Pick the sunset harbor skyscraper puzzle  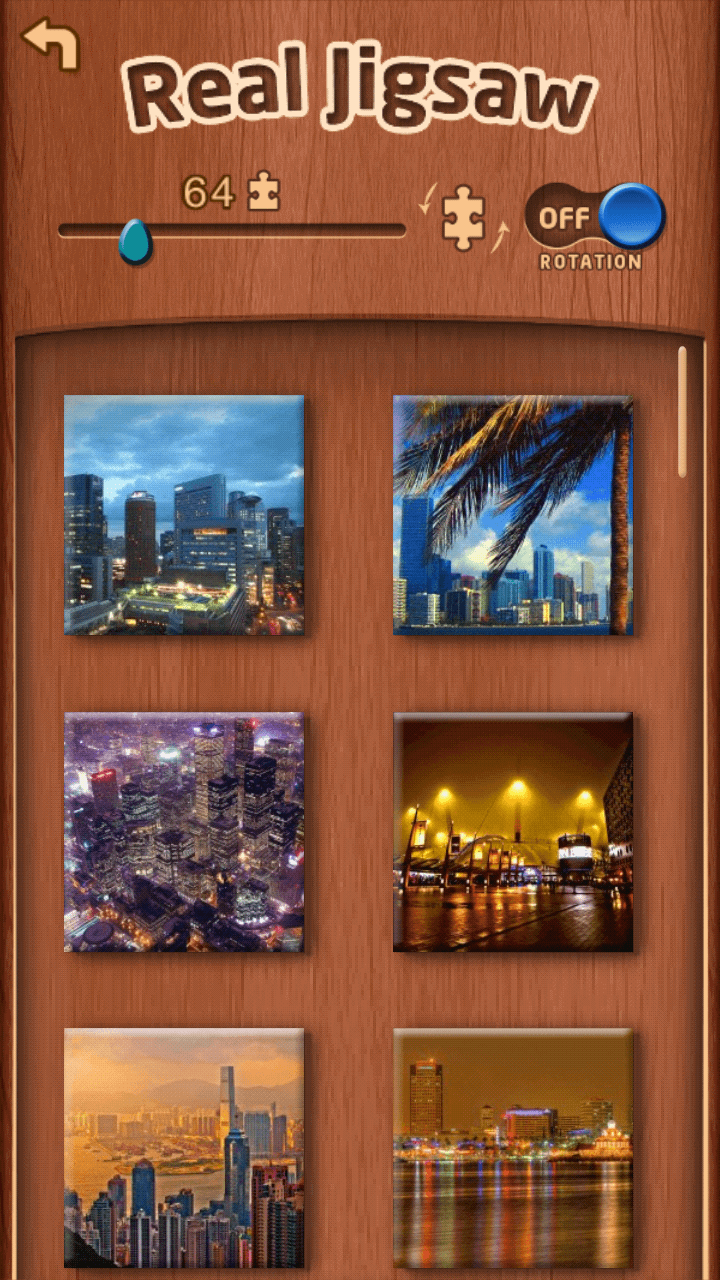coord(184,1148)
